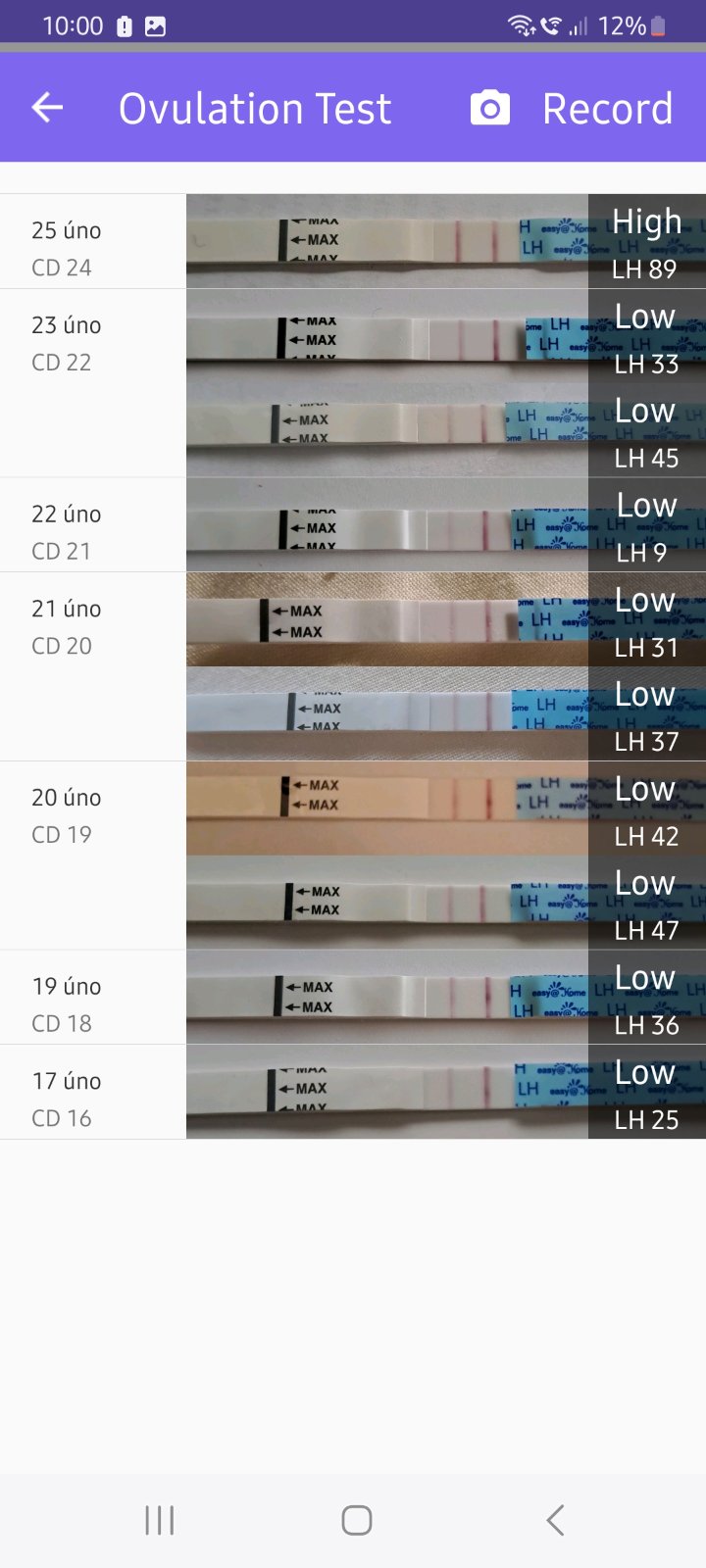Screen dimensions: 706x1568
Task: Record a new ovulation test
Action: point(574,108)
